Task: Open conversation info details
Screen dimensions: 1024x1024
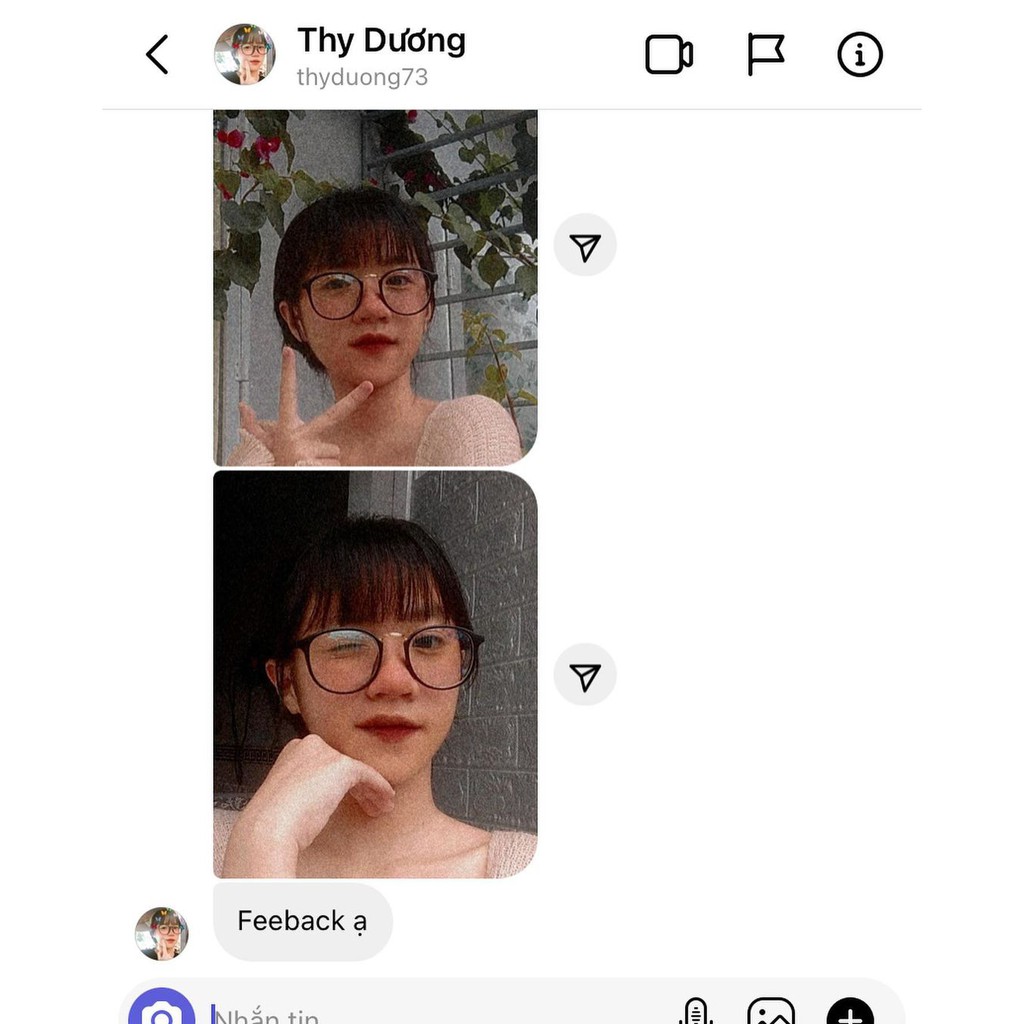Action: 860,54
